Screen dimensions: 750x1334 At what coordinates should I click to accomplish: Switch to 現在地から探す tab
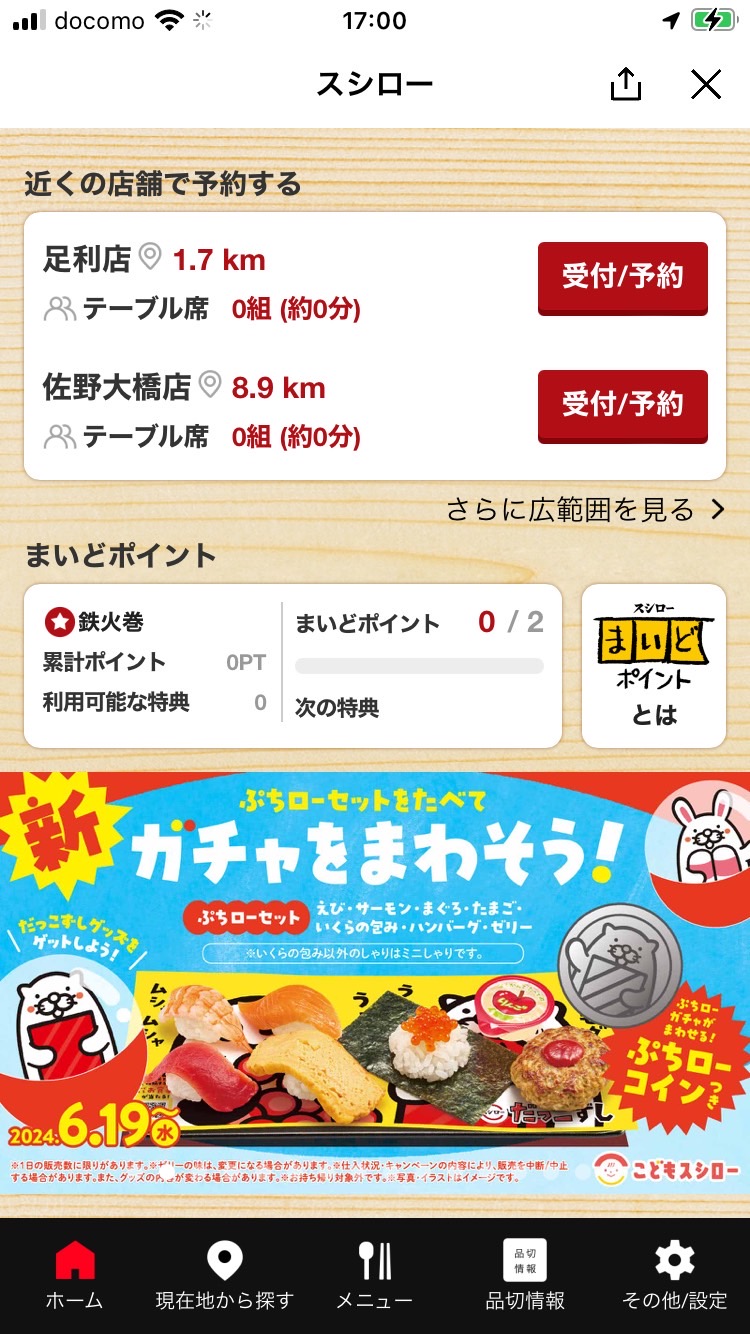224,1274
